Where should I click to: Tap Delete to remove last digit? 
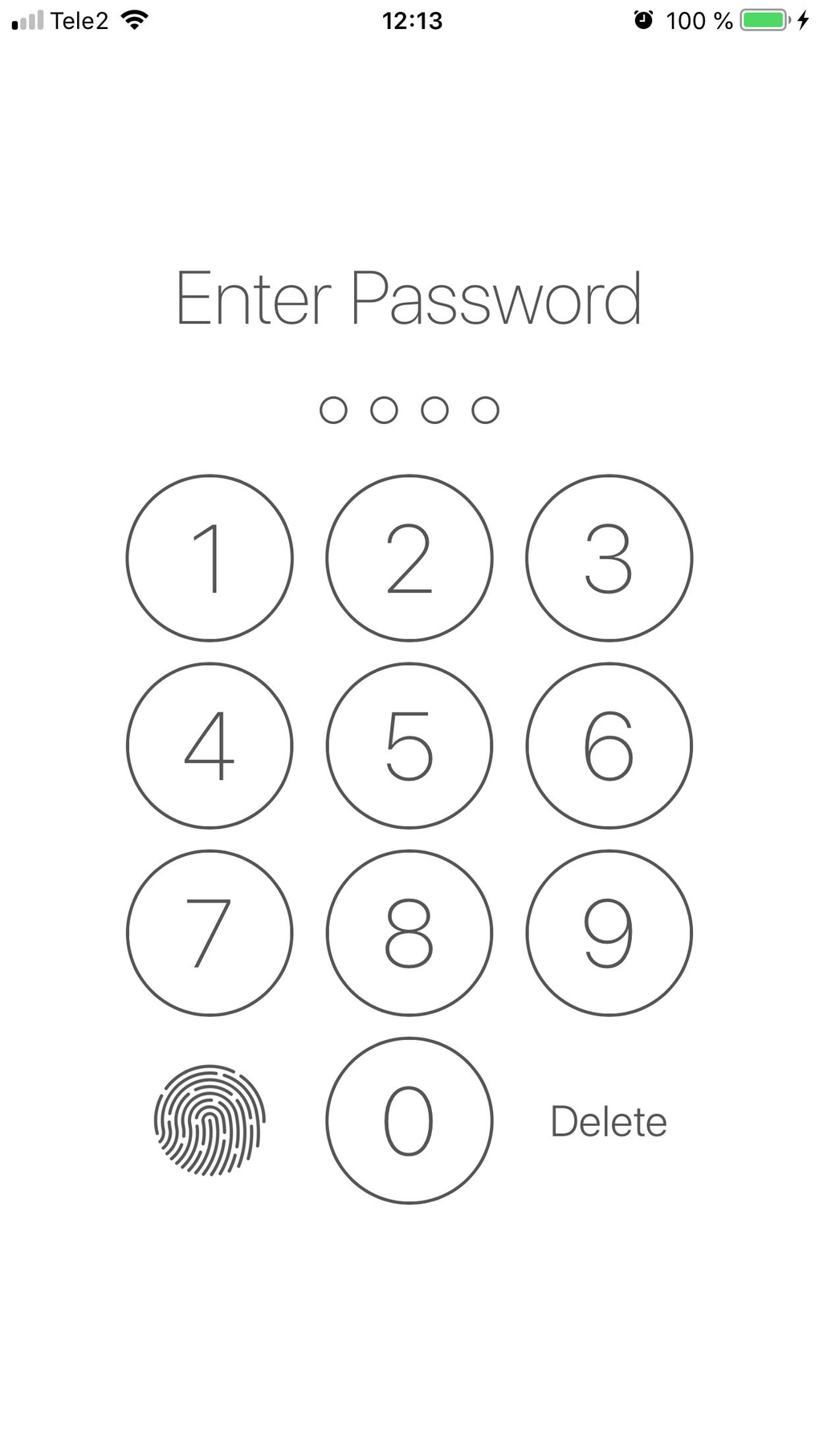pyautogui.click(x=609, y=1121)
